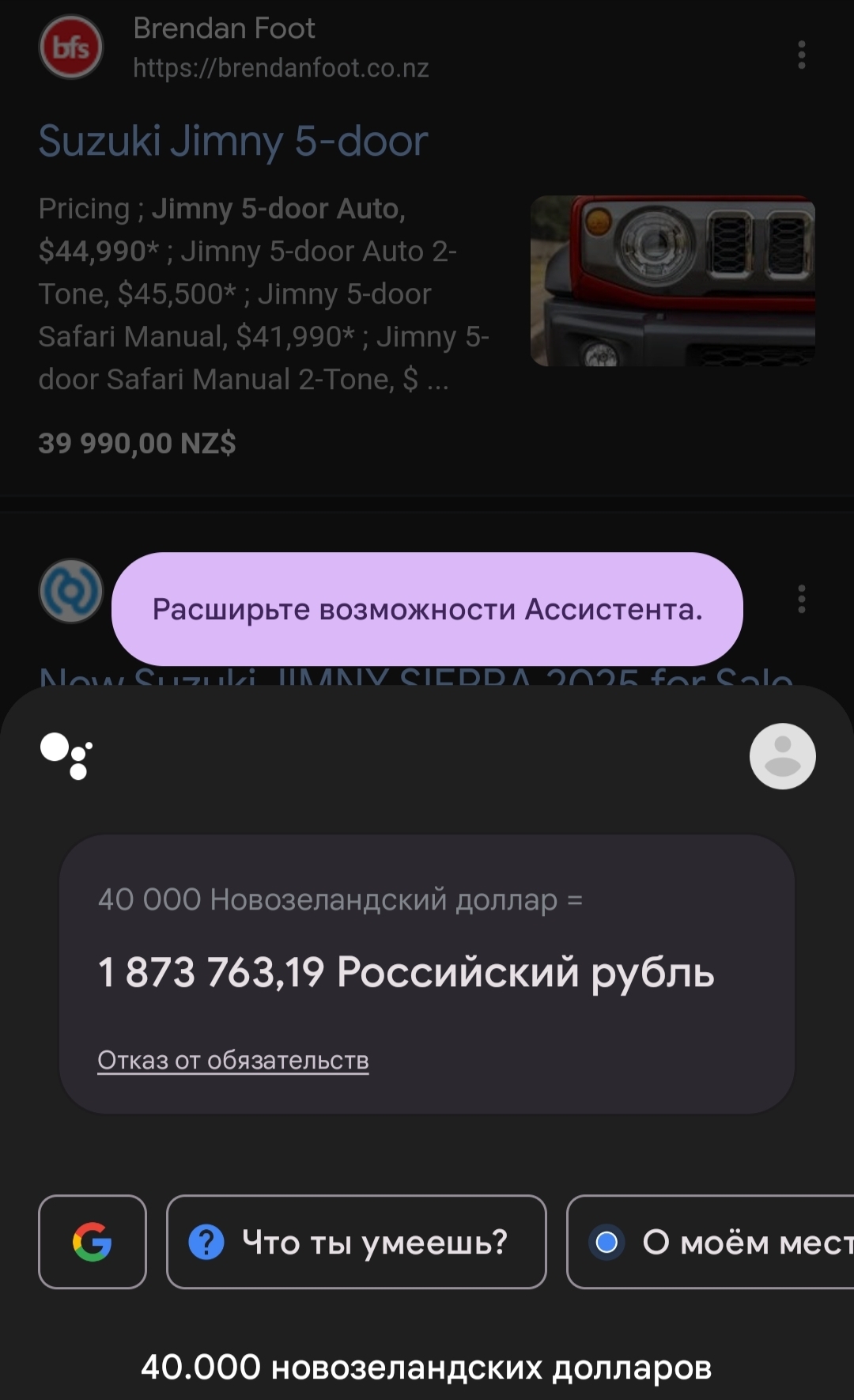854x1400 pixels.
Task: Select the 'Что ты умеешь?' suggestion chip
Action: [x=356, y=1242]
